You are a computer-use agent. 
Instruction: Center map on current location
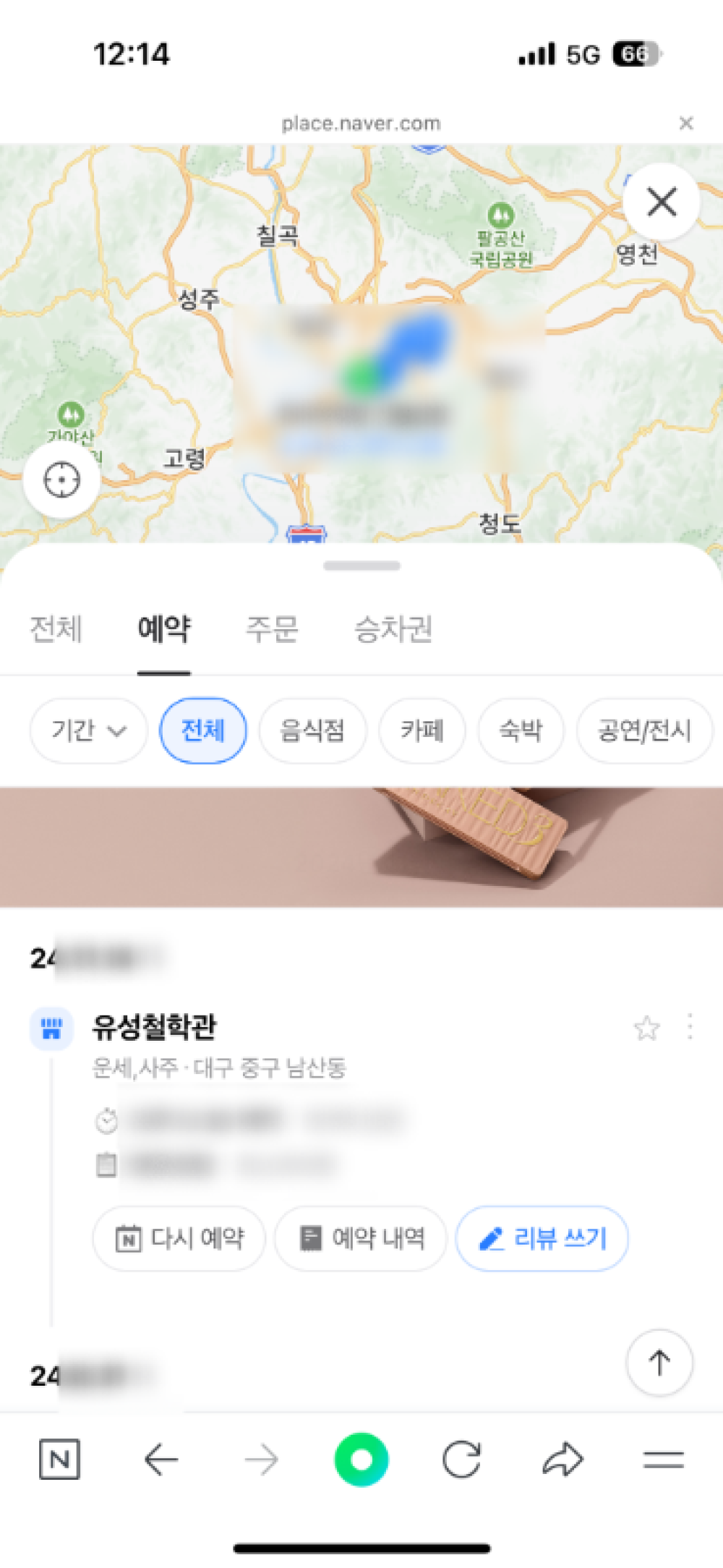click(x=61, y=480)
